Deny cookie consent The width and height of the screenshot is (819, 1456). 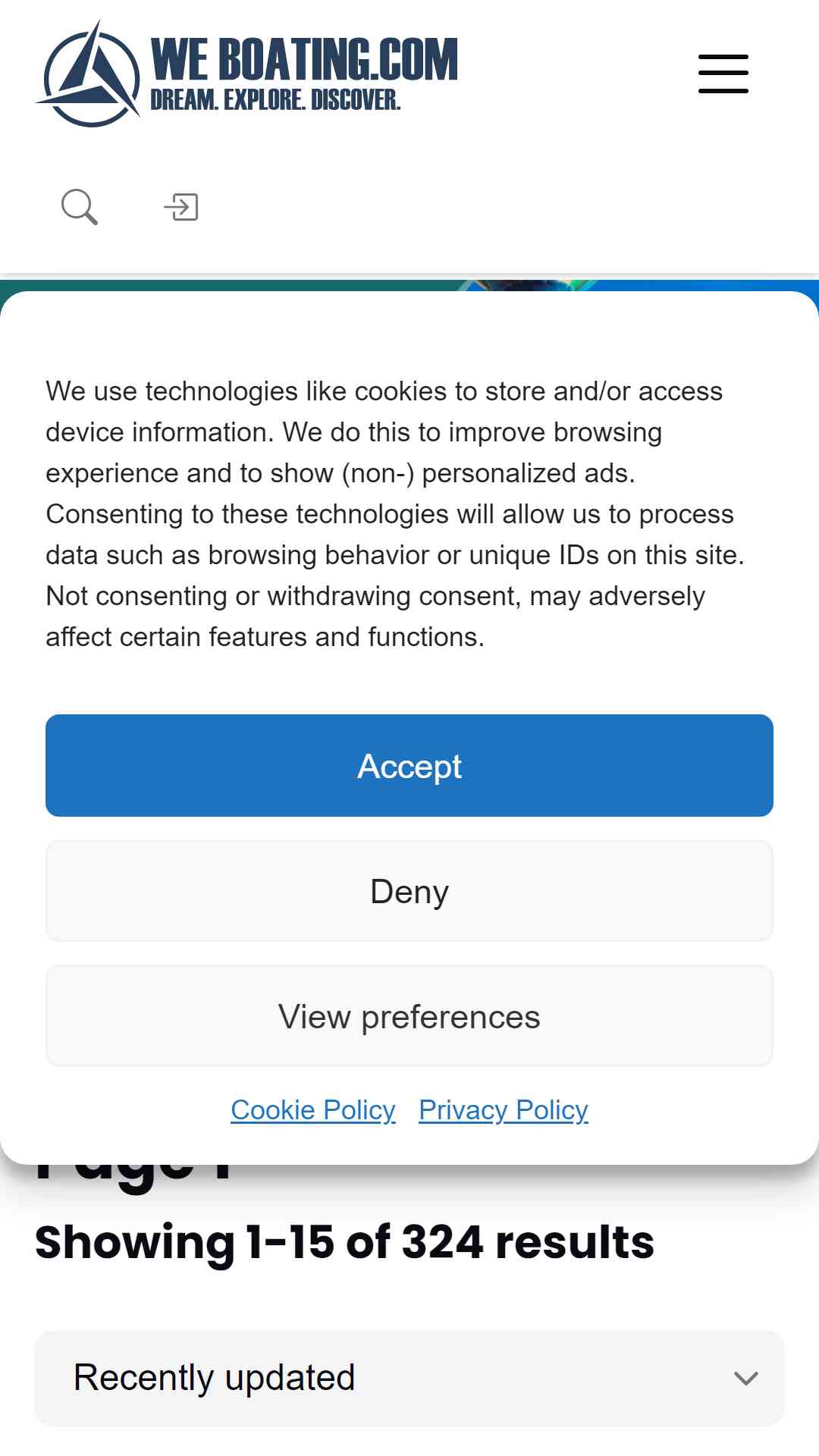409,890
